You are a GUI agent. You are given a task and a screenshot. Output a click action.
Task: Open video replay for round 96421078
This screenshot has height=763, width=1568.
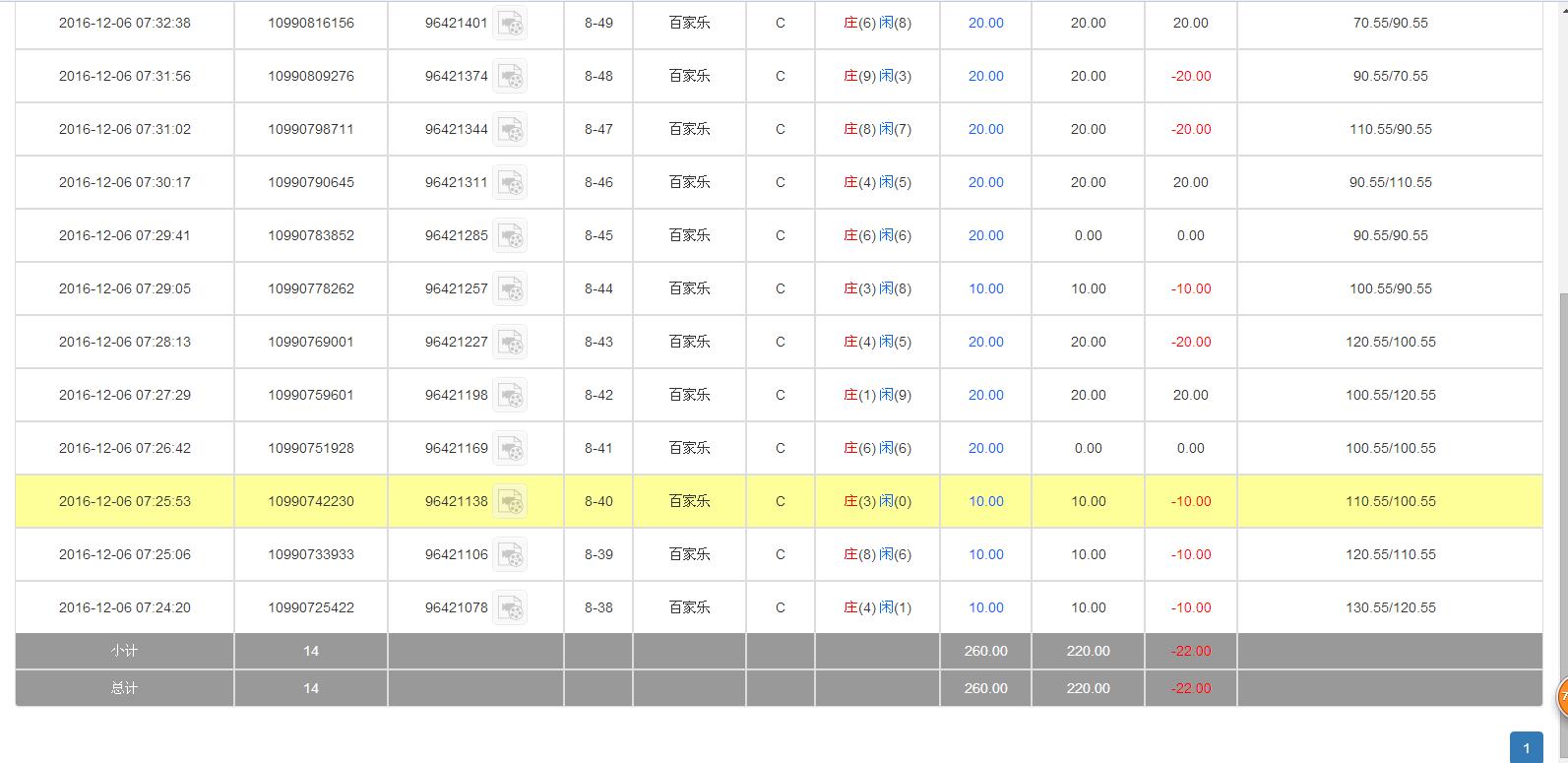pos(510,607)
